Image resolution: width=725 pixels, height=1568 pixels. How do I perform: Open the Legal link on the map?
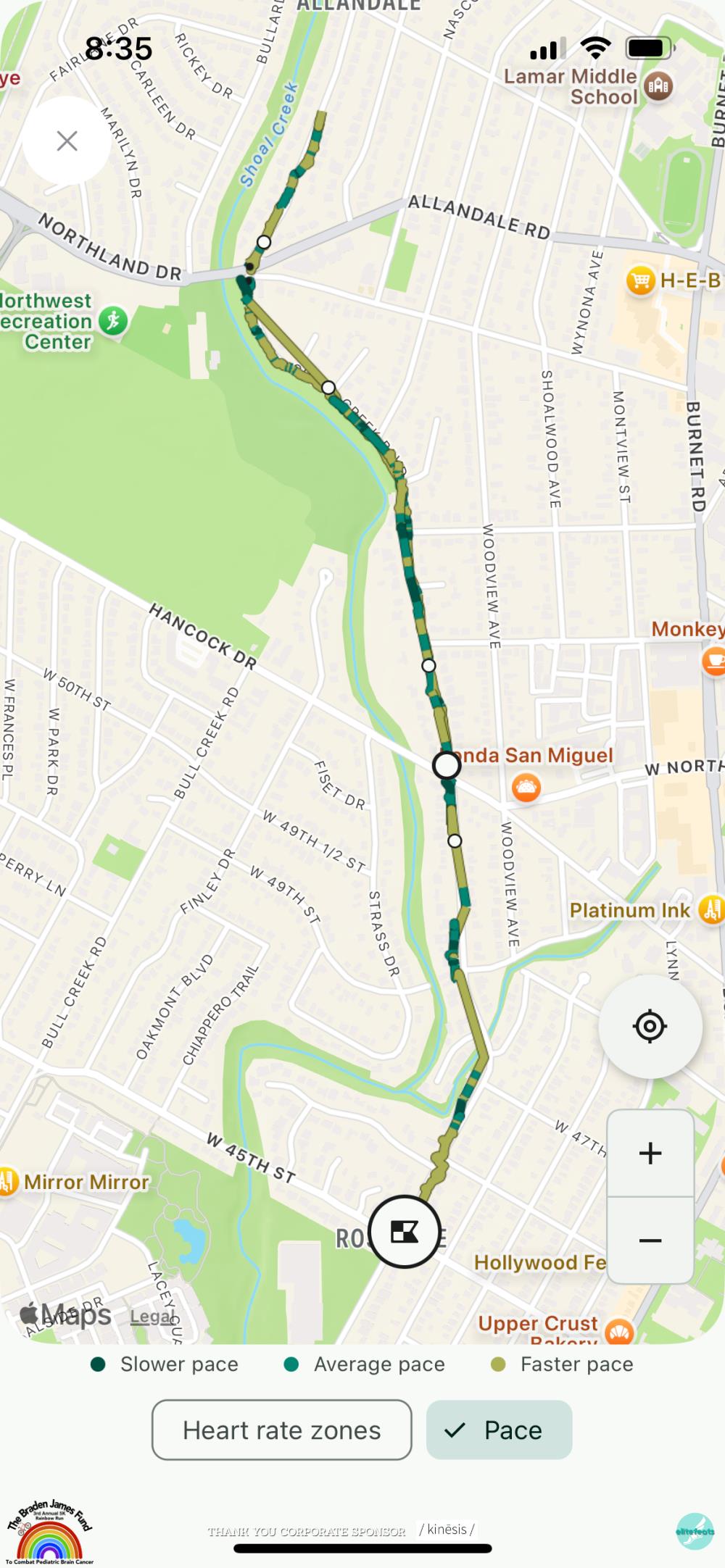click(x=152, y=1316)
